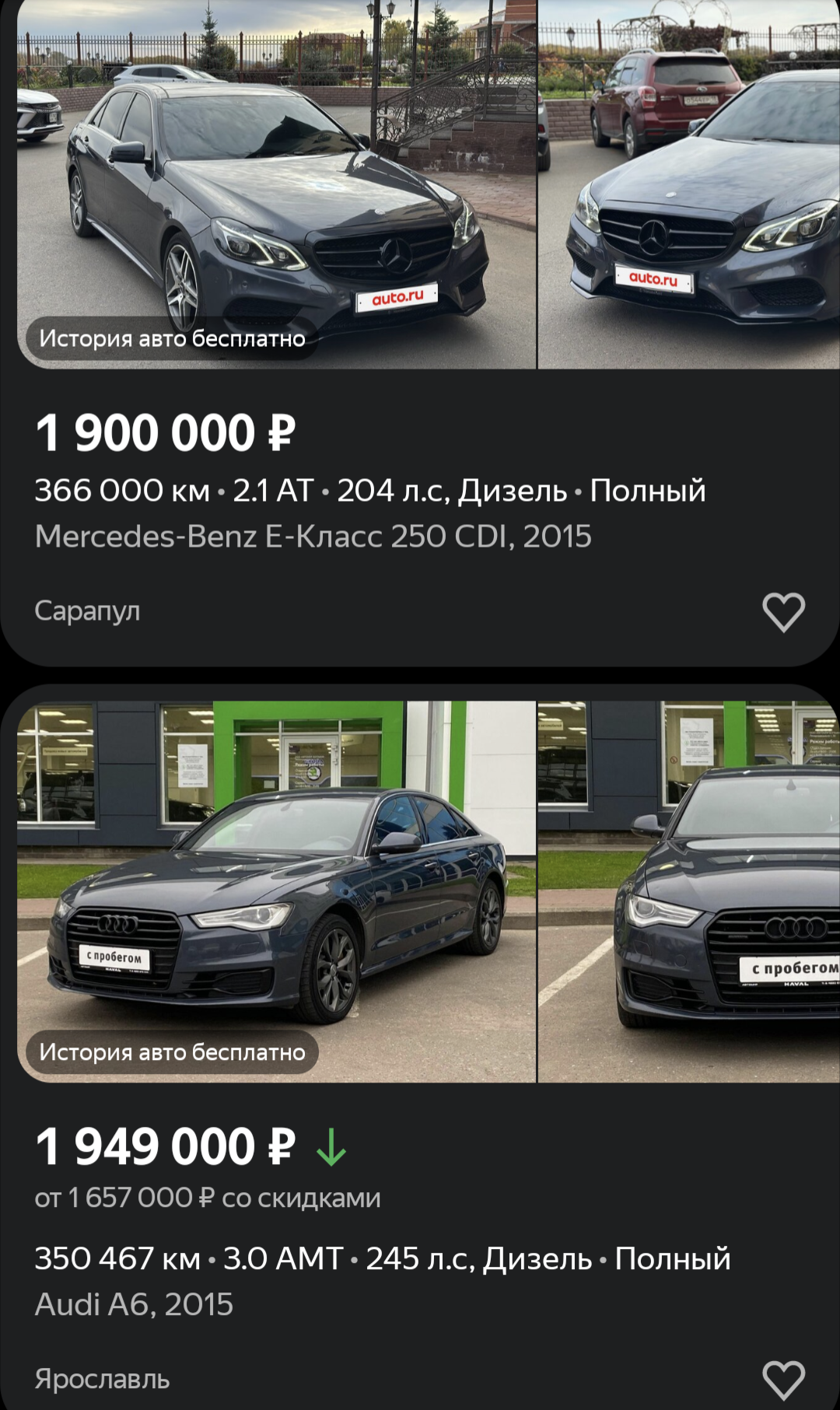Open the Mercedes-Benz E-Класс 250 CDI listing
Image resolution: width=840 pixels, height=1410 pixels.
(x=313, y=536)
